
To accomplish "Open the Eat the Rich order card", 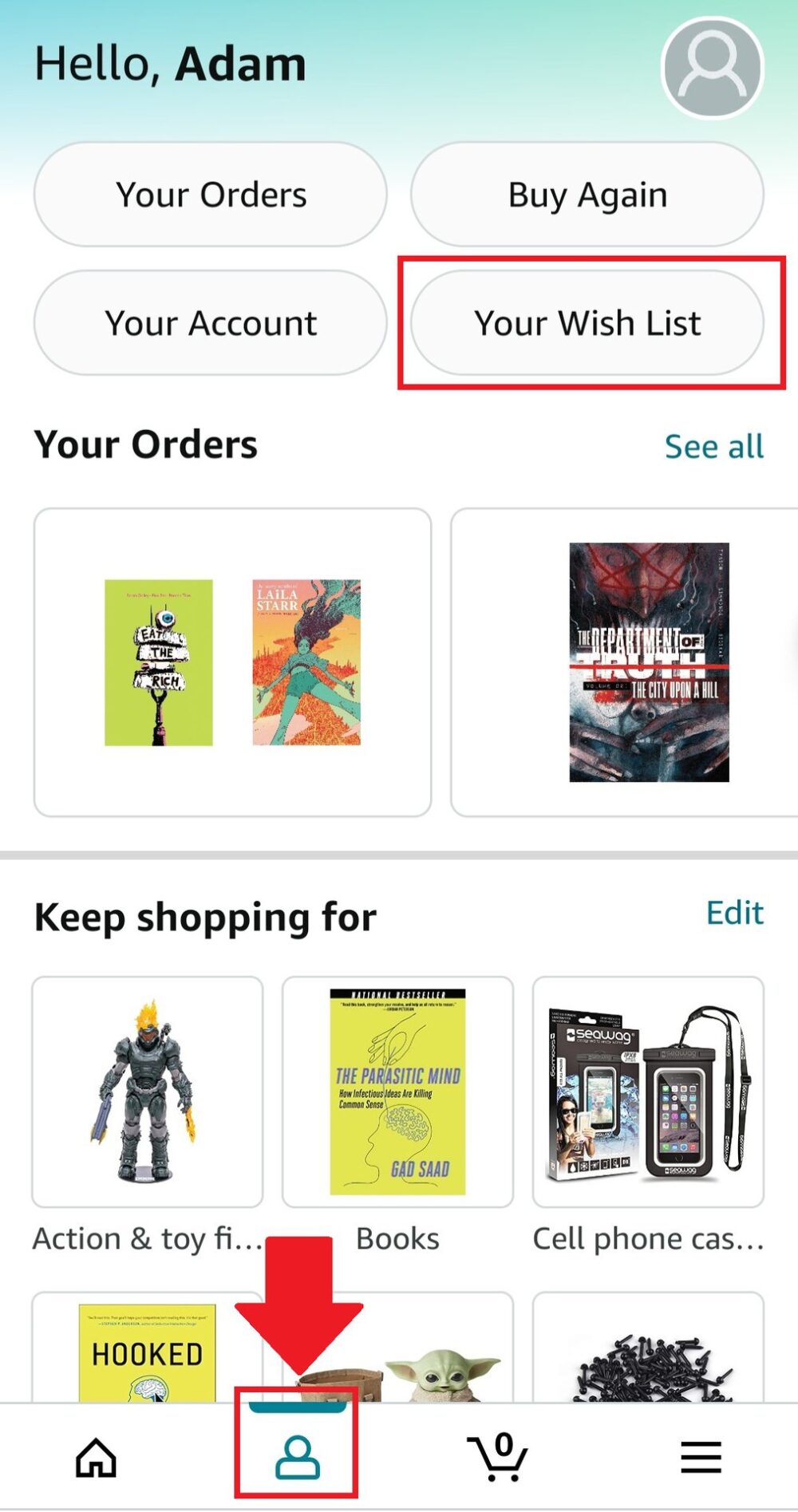I will pos(232,662).
